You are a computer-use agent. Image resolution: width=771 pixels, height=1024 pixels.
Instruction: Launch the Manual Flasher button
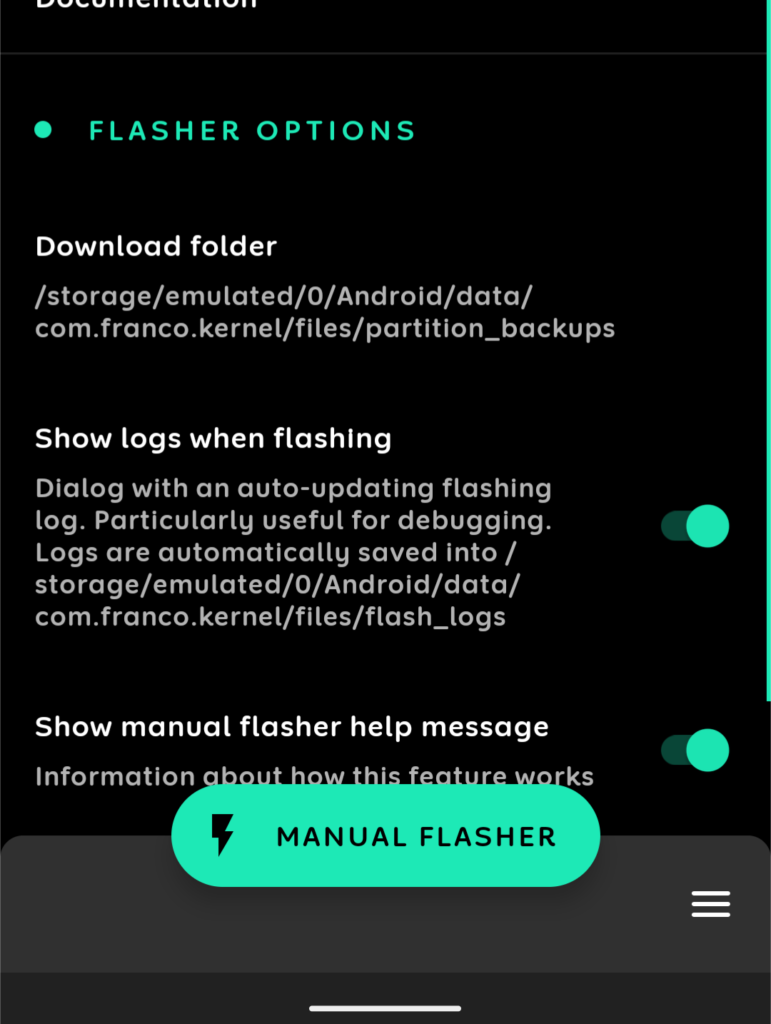[x=385, y=836]
